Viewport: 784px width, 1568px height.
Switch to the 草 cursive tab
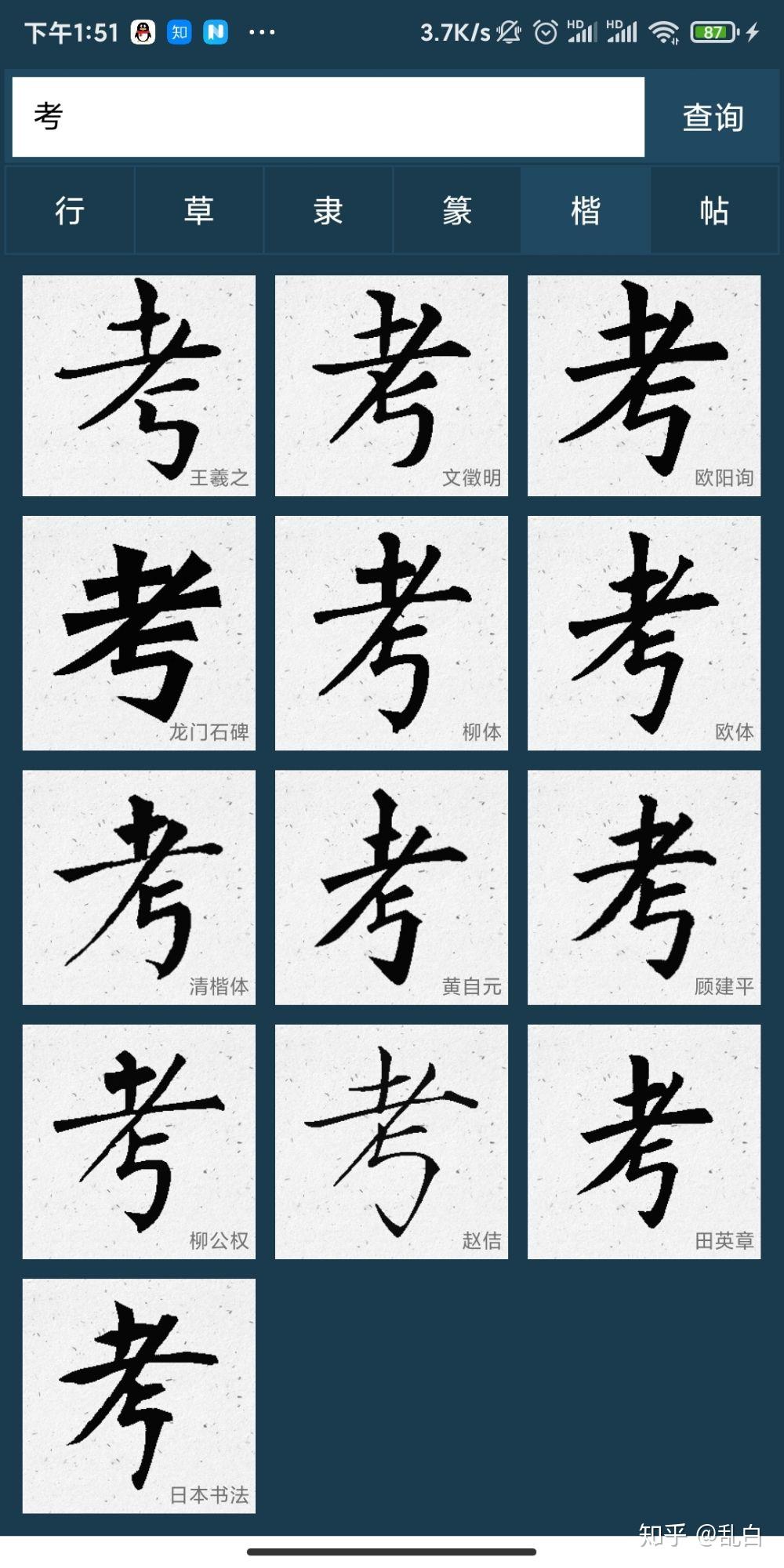198,210
